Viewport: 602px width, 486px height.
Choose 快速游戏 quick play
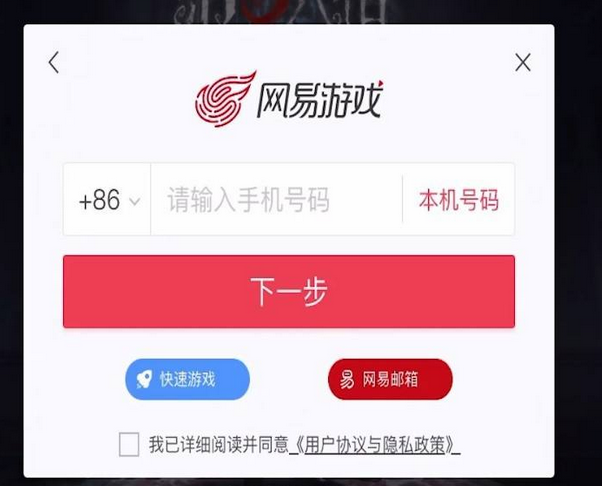[x=187, y=379]
